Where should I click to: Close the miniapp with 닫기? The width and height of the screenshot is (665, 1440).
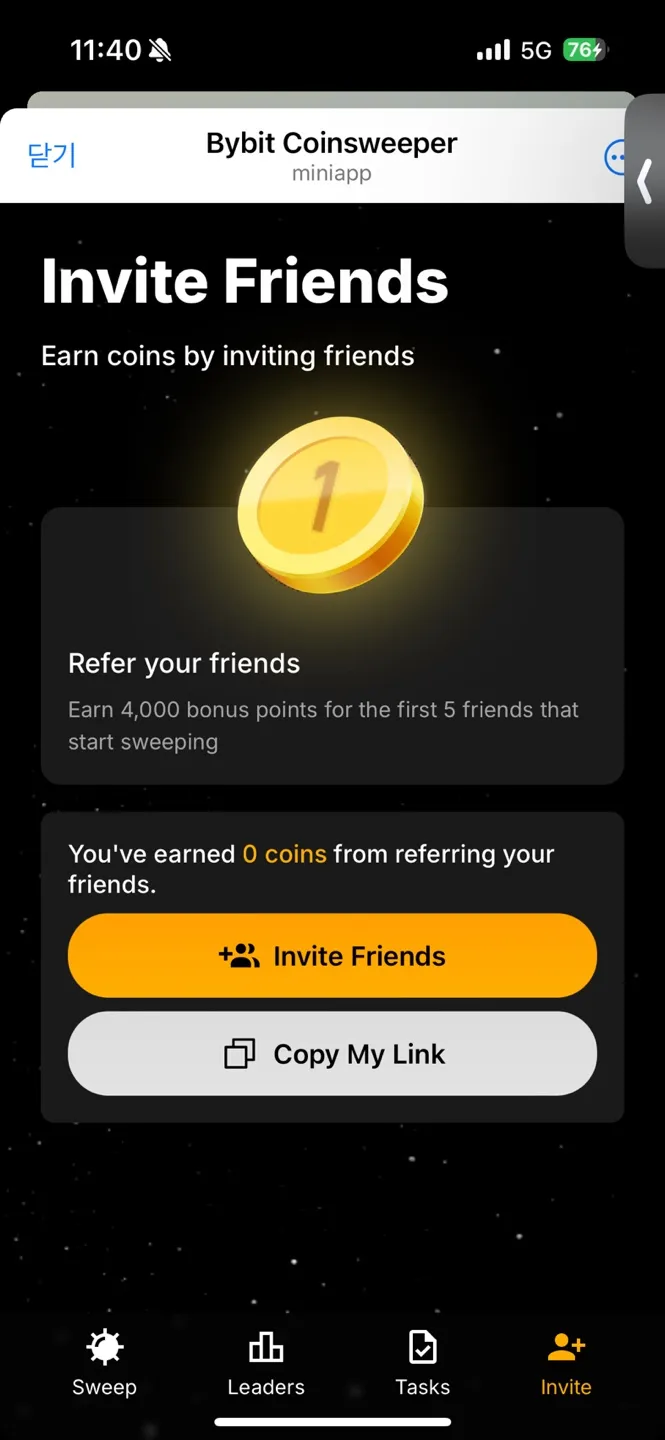[x=52, y=156]
